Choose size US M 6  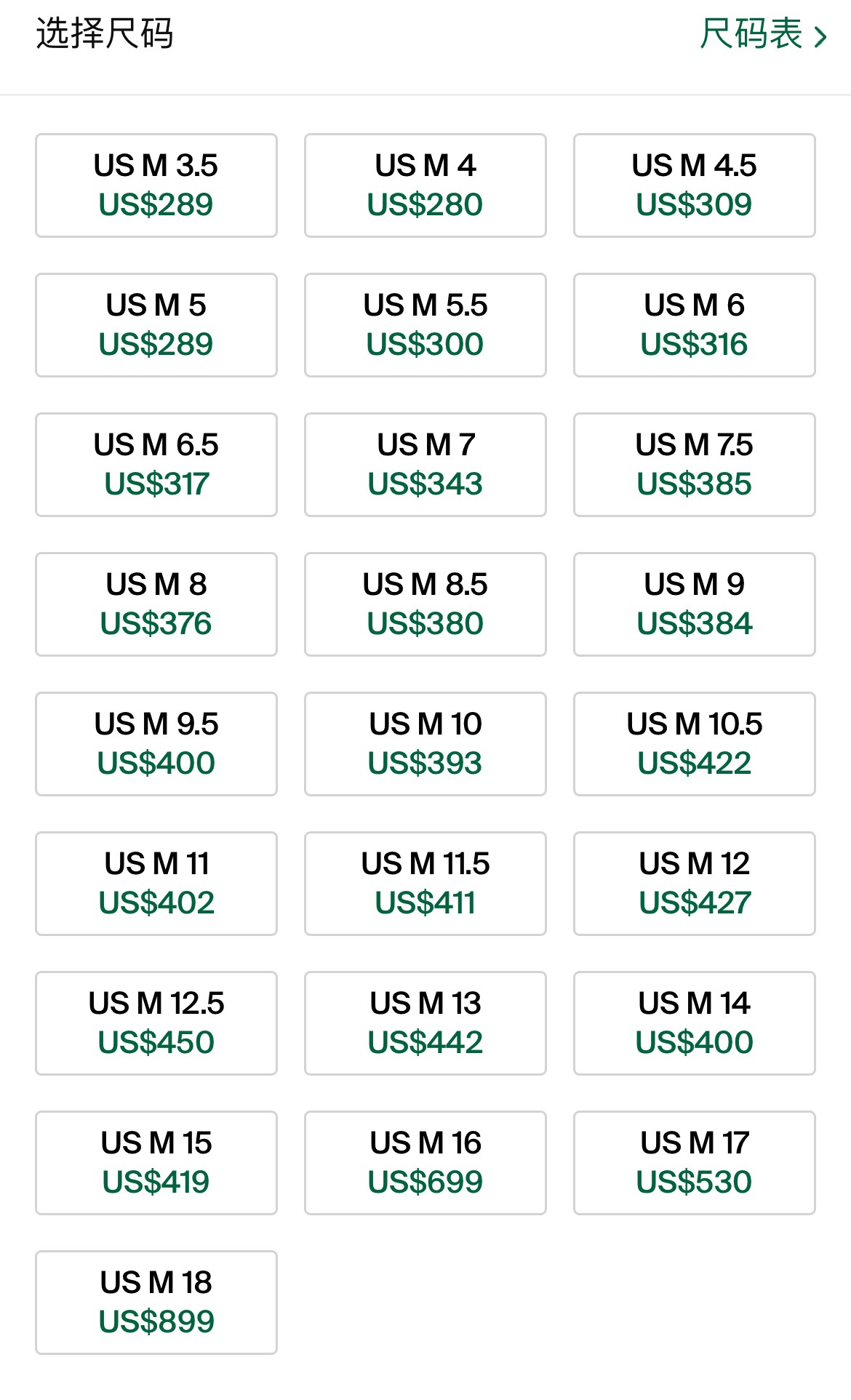coord(695,325)
